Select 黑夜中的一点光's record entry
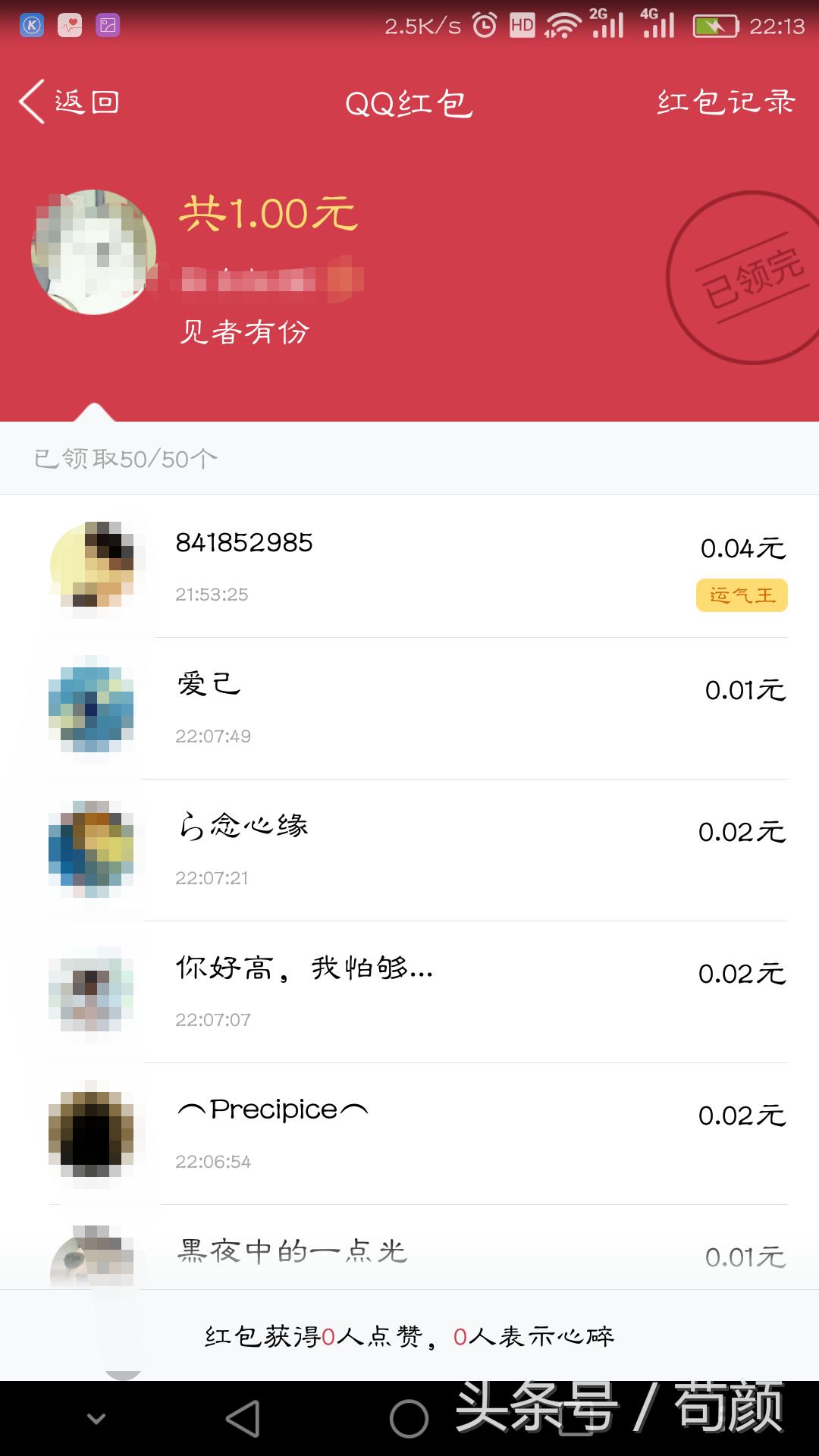This screenshot has height=1456, width=819. (x=409, y=1251)
